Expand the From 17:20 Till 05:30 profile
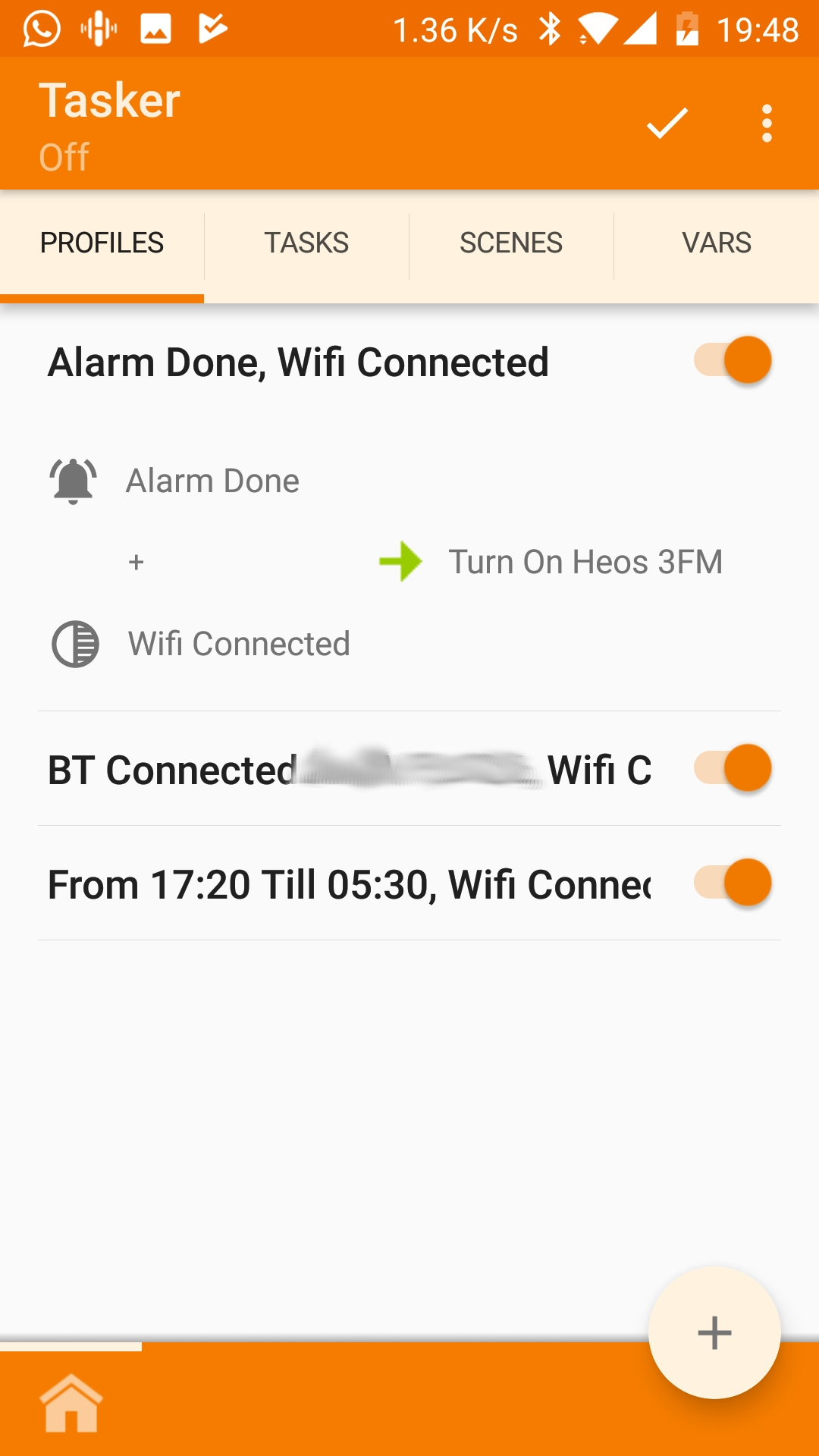819x1456 pixels. (x=349, y=884)
